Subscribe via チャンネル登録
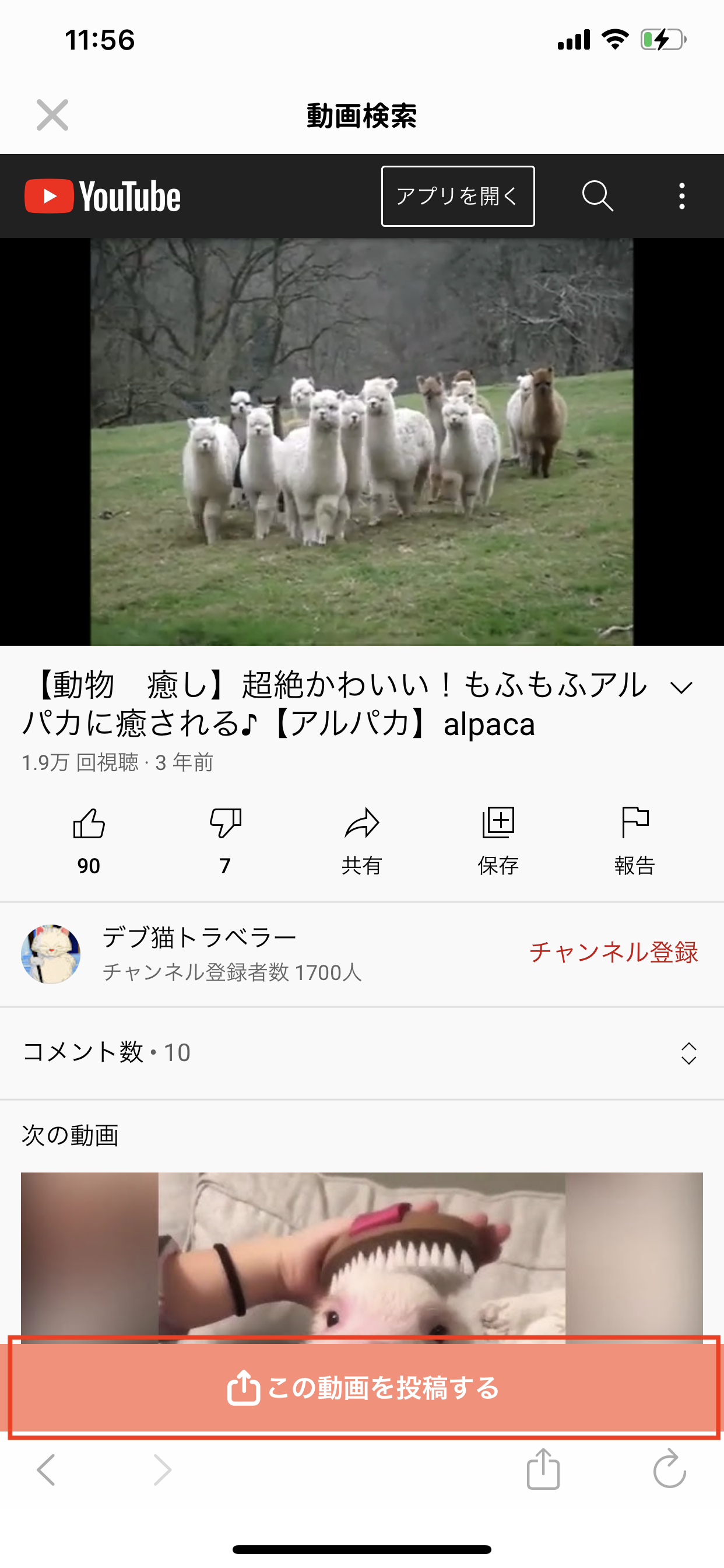The width and height of the screenshot is (724, 1568). click(x=613, y=952)
